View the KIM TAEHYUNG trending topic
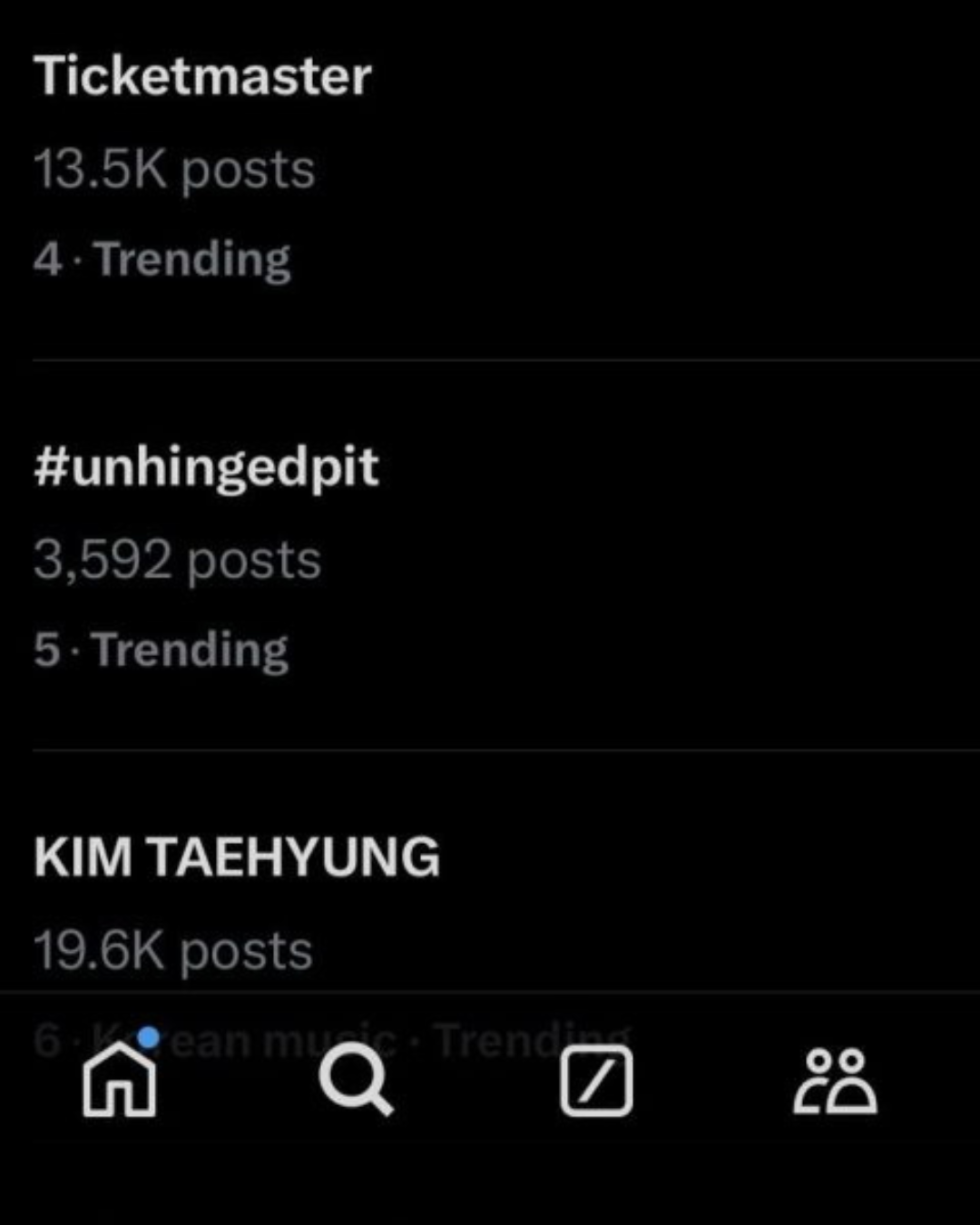The height and width of the screenshot is (1225, 980). (x=237, y=857)
